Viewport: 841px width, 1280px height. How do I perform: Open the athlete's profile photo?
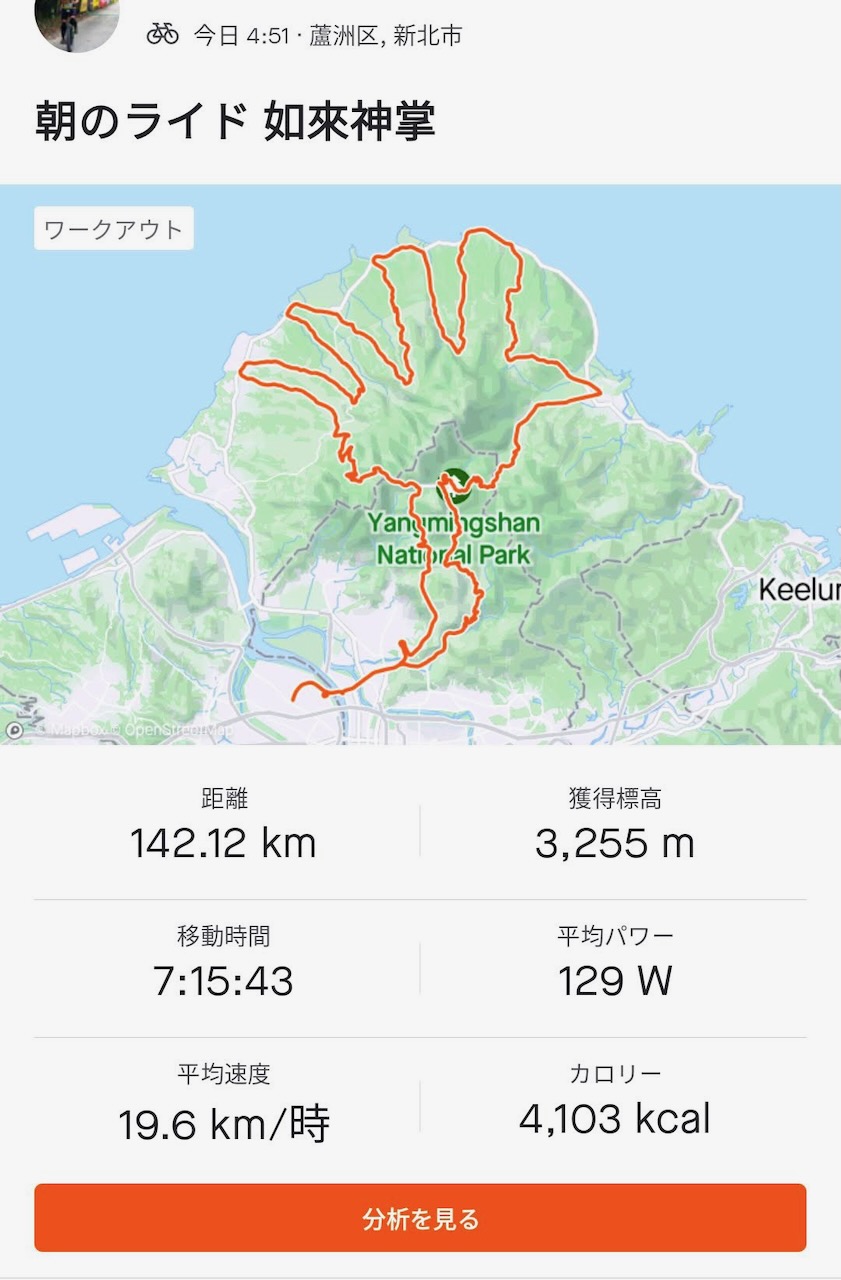77,22
